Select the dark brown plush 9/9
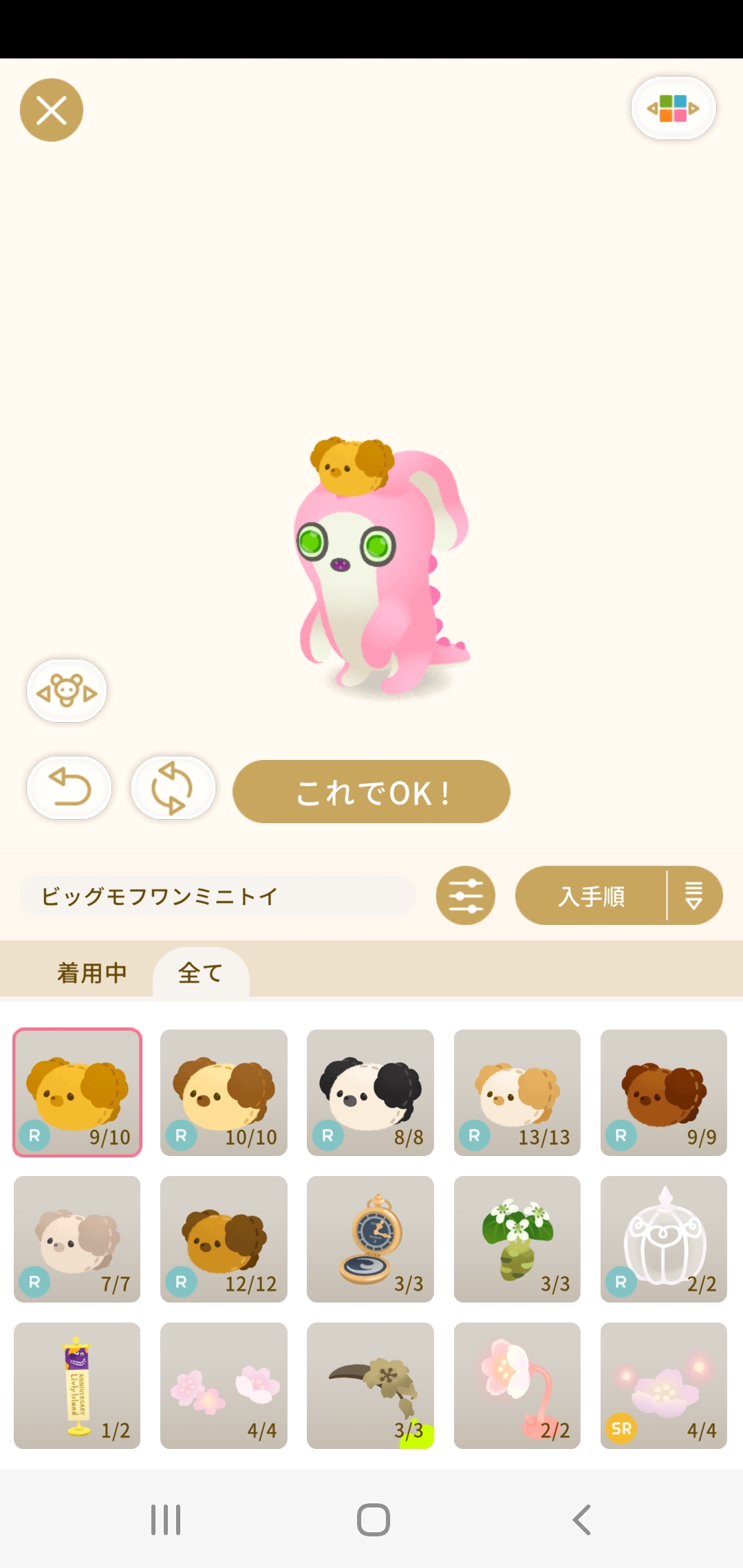This screenshot has width=743, height=1568. [663, 1093]
